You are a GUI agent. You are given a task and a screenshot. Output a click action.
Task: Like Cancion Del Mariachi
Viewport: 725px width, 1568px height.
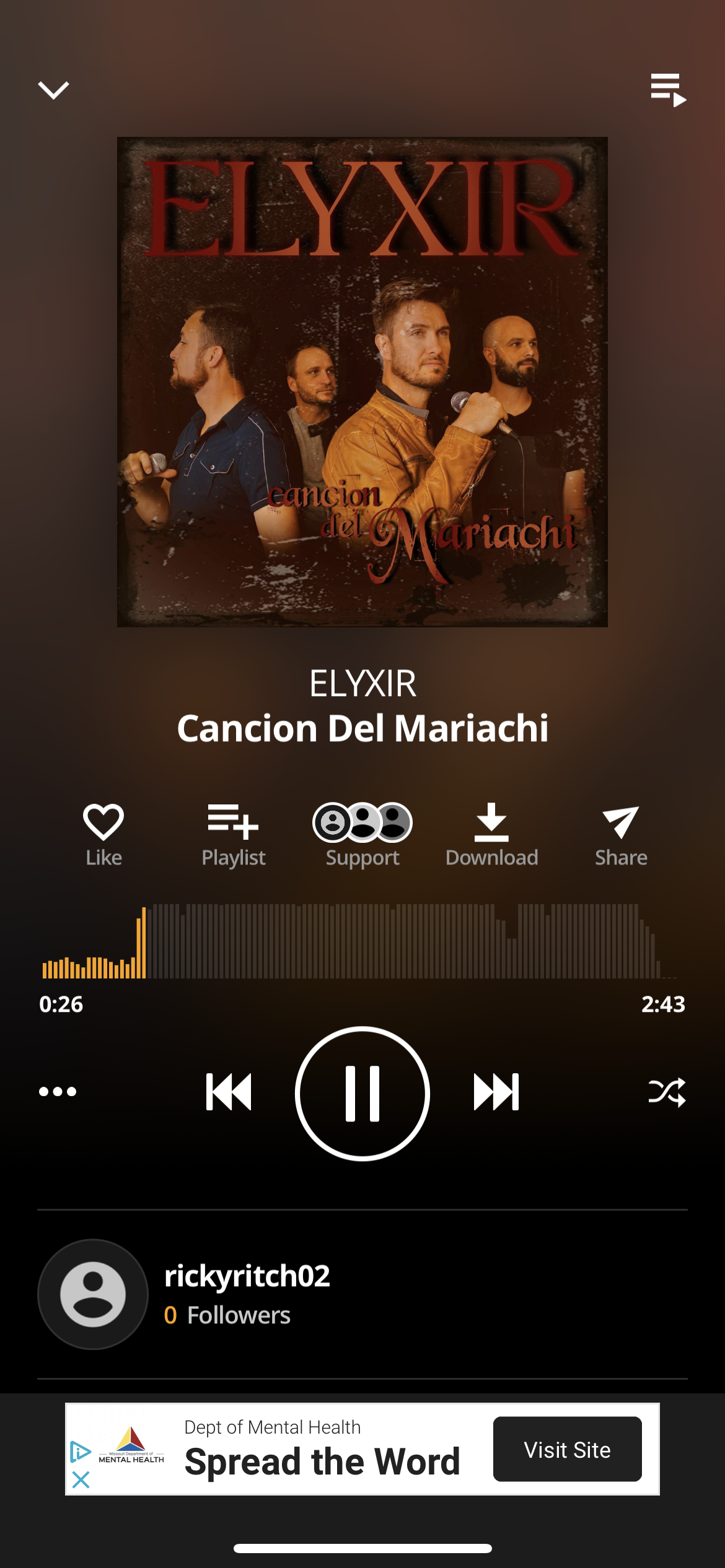tap(103, 834)
